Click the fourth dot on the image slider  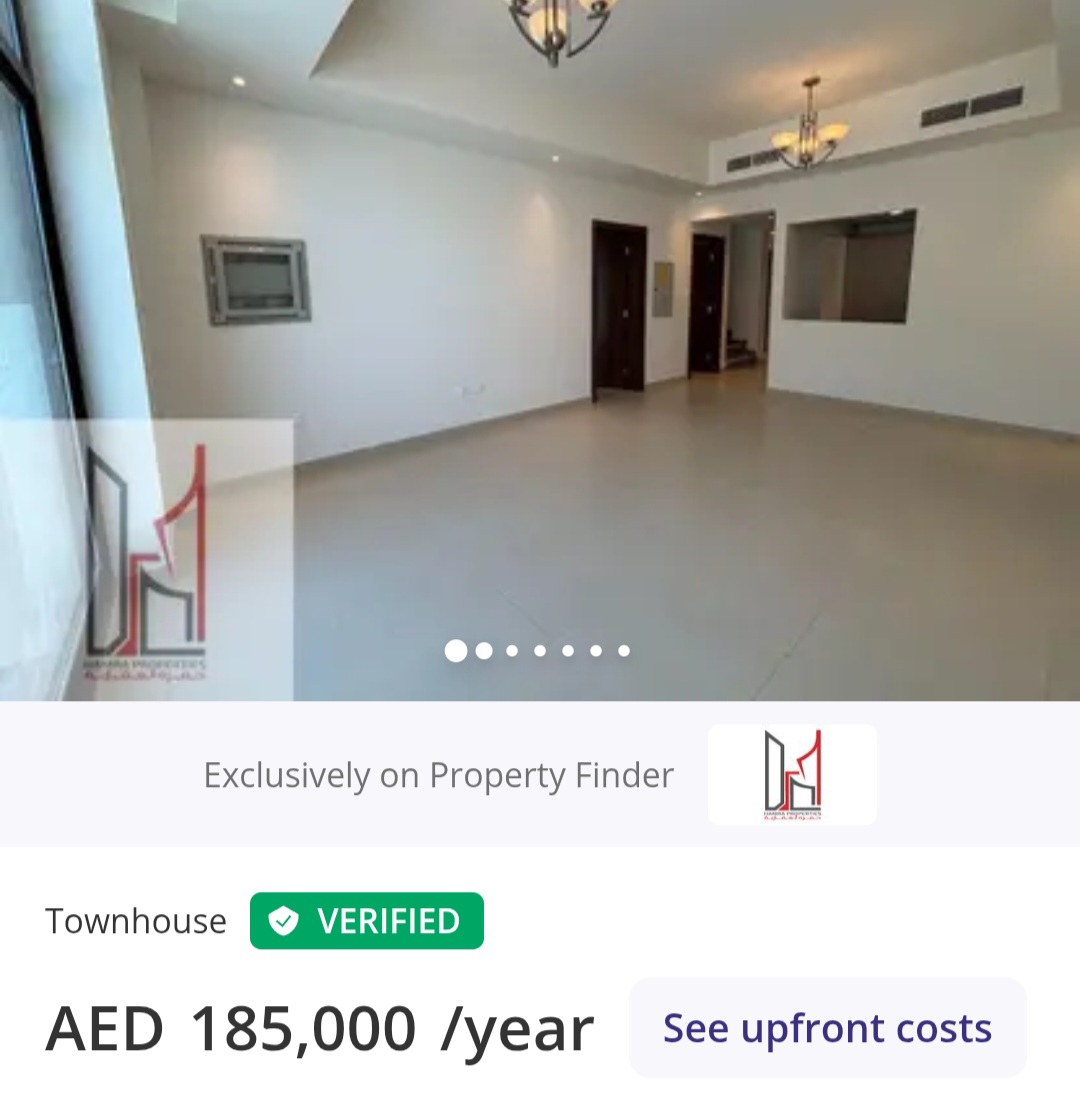[x=539, y=650]
